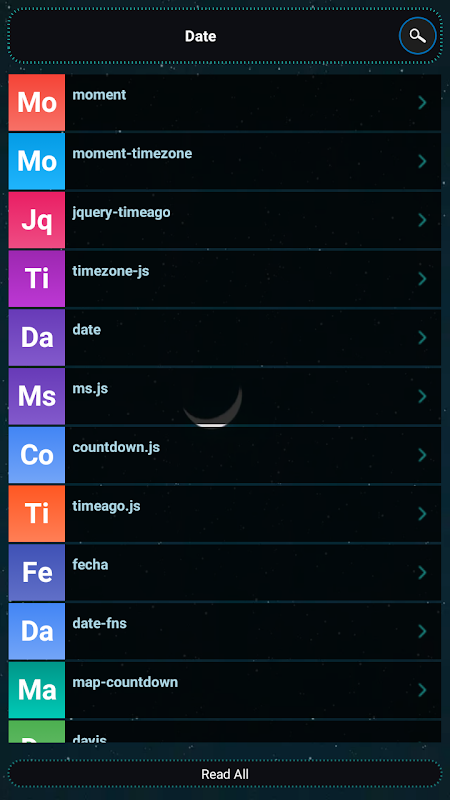Image resolution: width=450 pixels, height=800 pixels.
Task: Tap the Read All button
Action: (224, 774)
